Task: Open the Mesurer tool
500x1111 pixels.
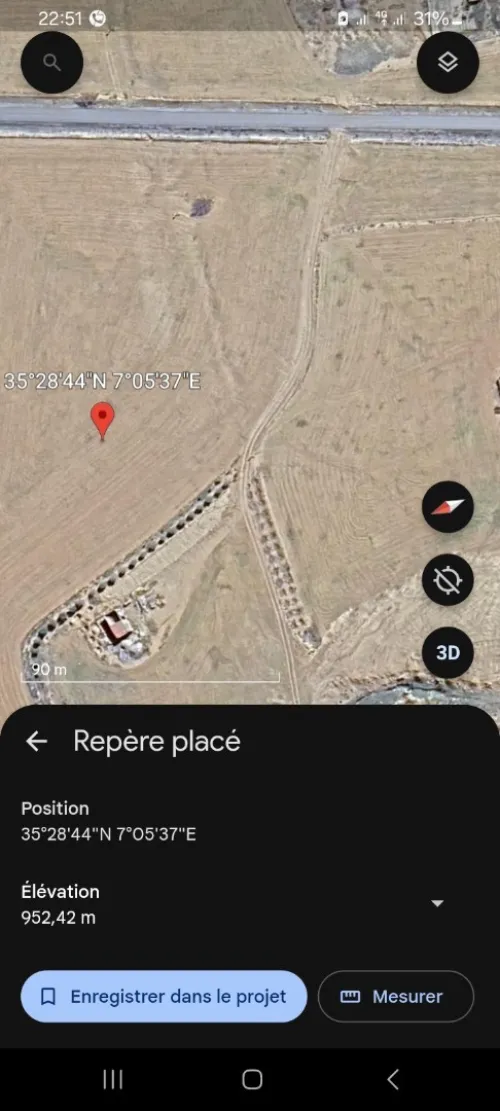Action: click(x=396, y=996)
